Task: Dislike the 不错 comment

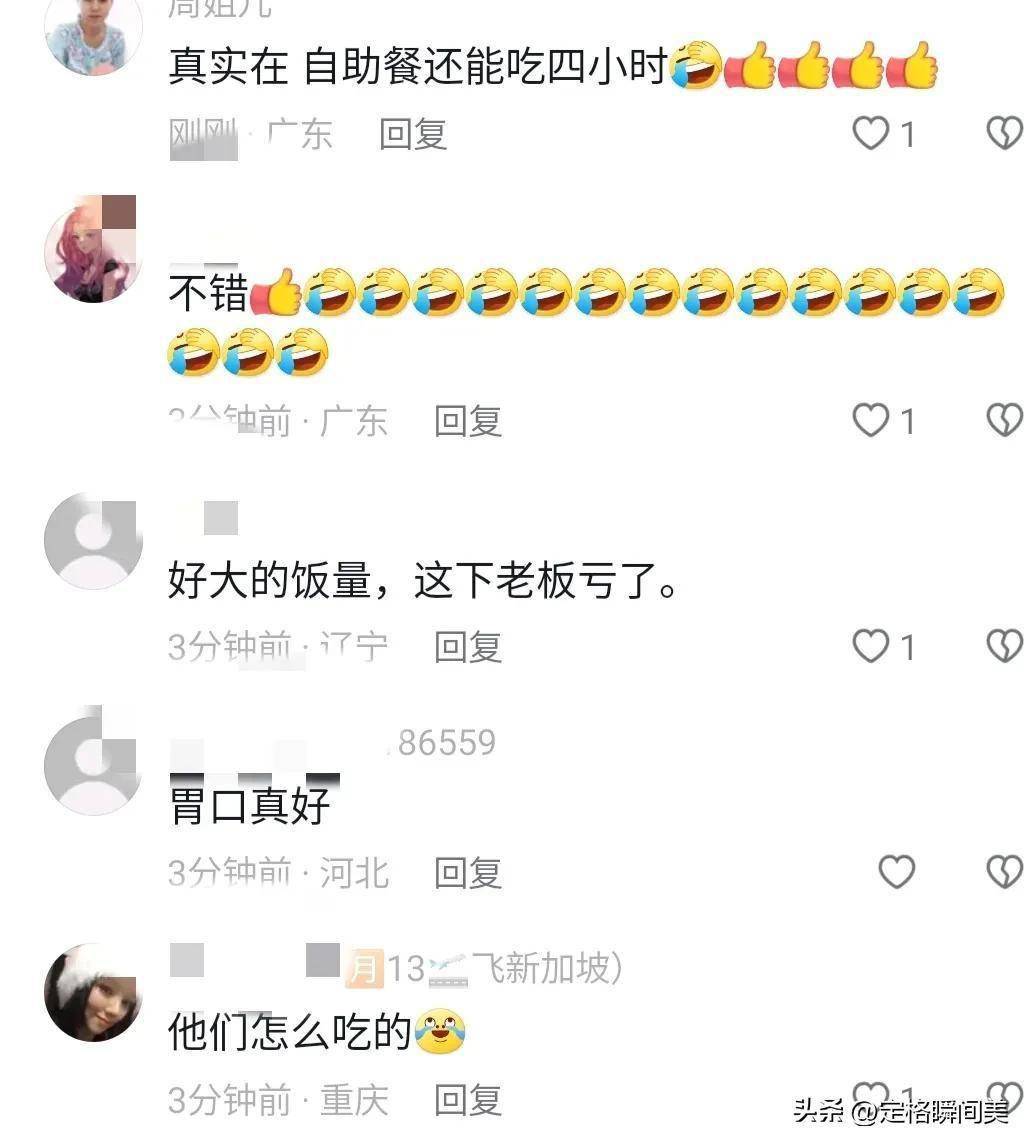Action: tap(1004, 421)
